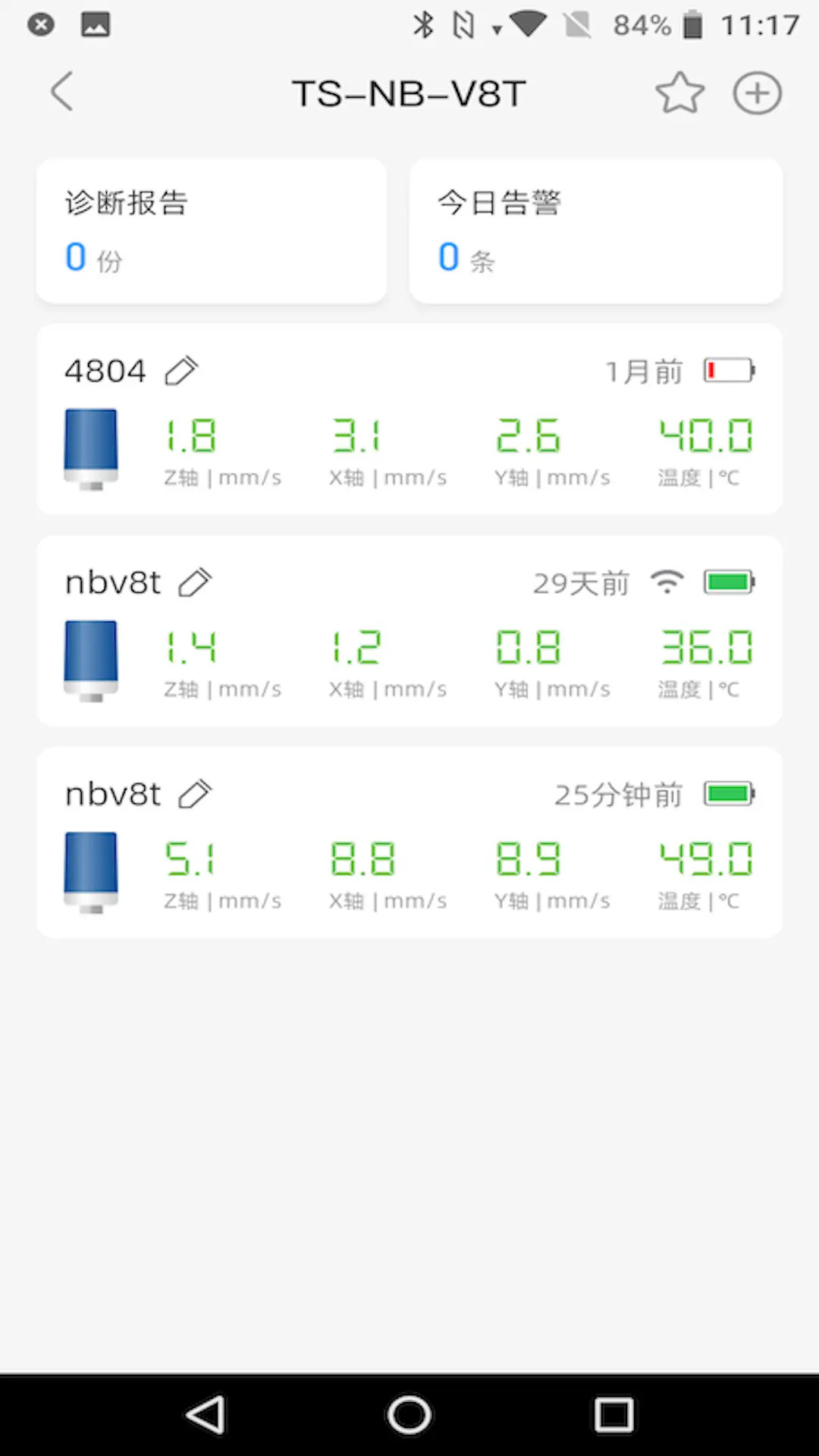Tap the sensor icon on the 25分钟前 nbv8t device
The height and width of the screenshot is (1456, 819).
point(91,872)
